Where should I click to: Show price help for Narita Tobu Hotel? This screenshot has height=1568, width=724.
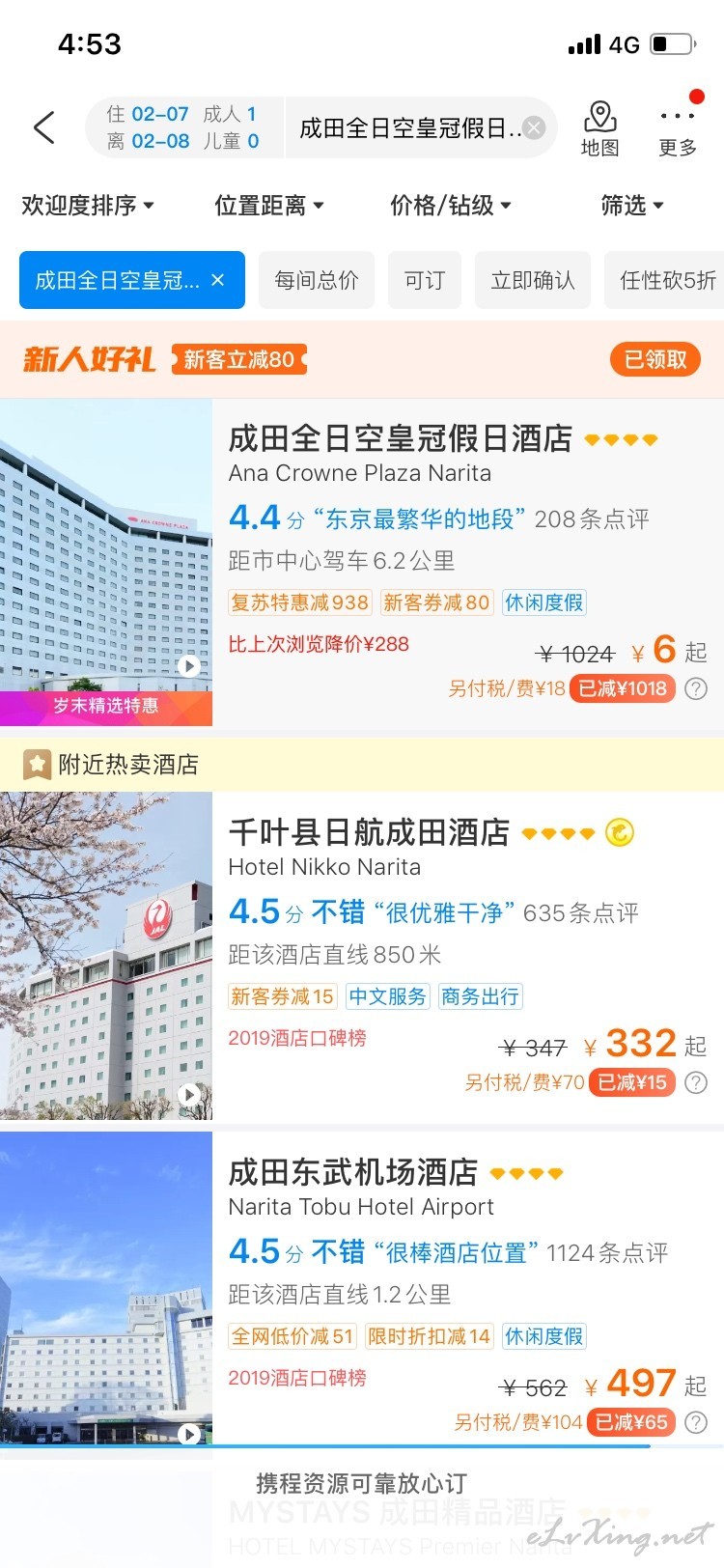point(695,1422)
